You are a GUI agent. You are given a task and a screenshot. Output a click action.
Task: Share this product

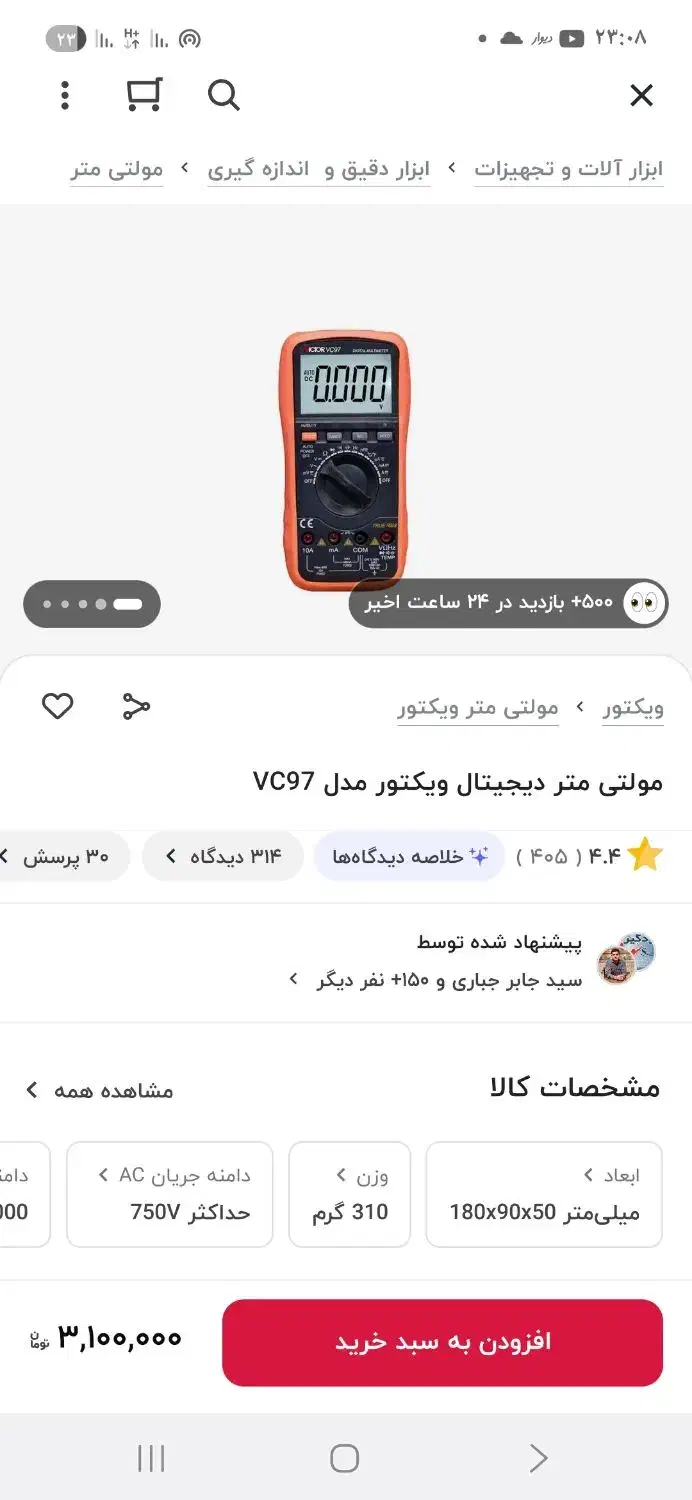[136, 706]
